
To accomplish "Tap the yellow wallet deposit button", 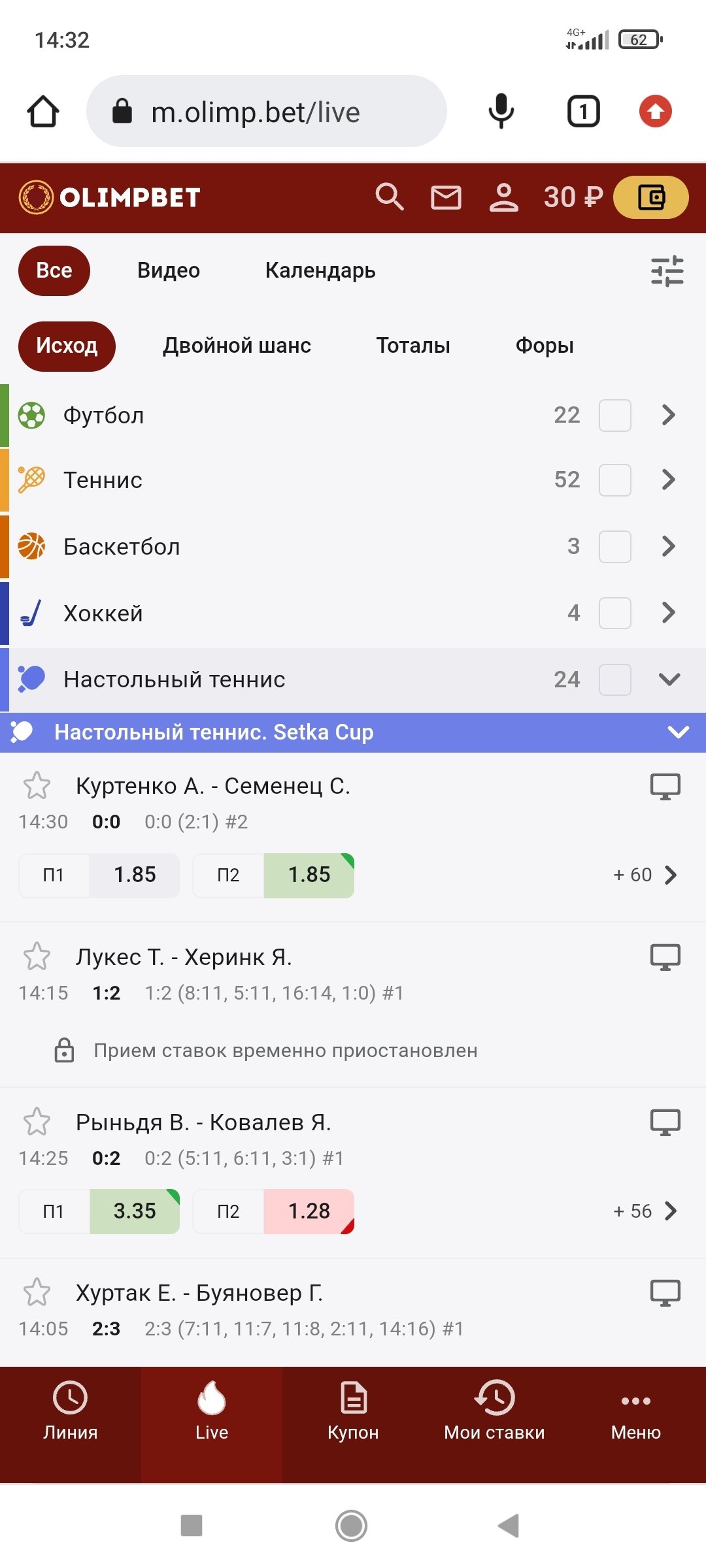I will tap(650, 197).
